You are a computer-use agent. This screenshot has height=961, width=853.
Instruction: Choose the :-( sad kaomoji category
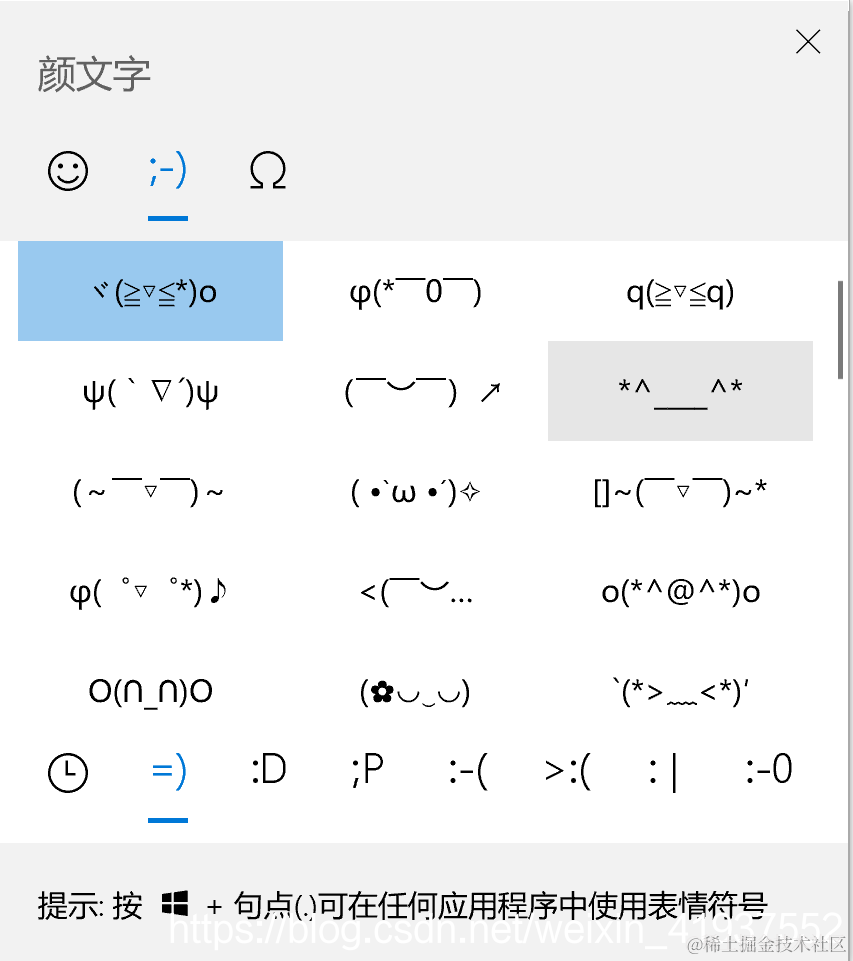point(468,770)
